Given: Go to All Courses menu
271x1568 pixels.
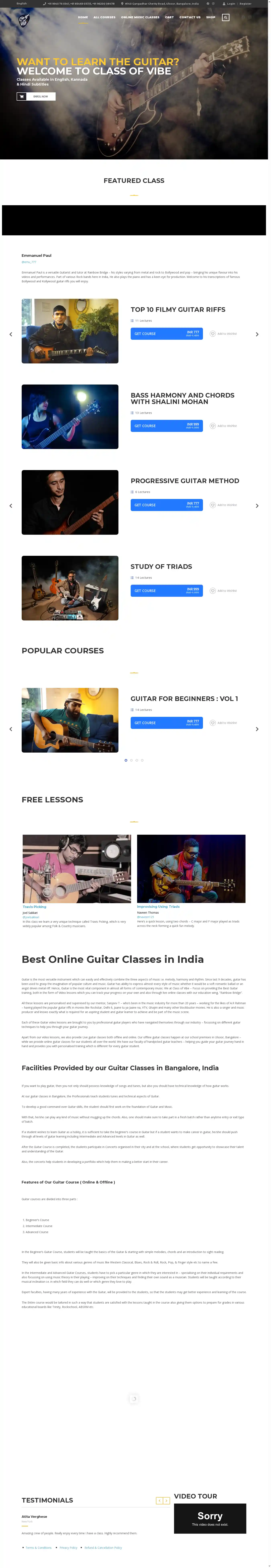Looking at the screenshot, I should coord(104,17).
